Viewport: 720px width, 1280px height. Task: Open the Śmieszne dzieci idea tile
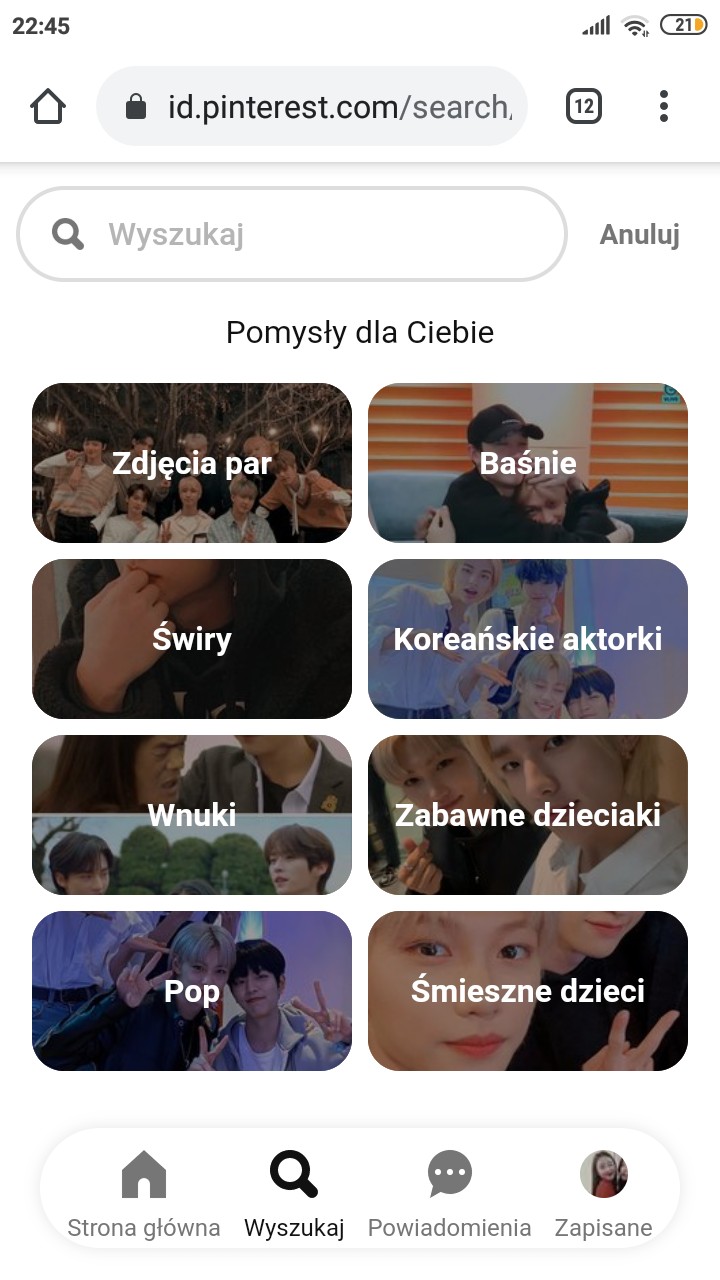coord(528,991)
